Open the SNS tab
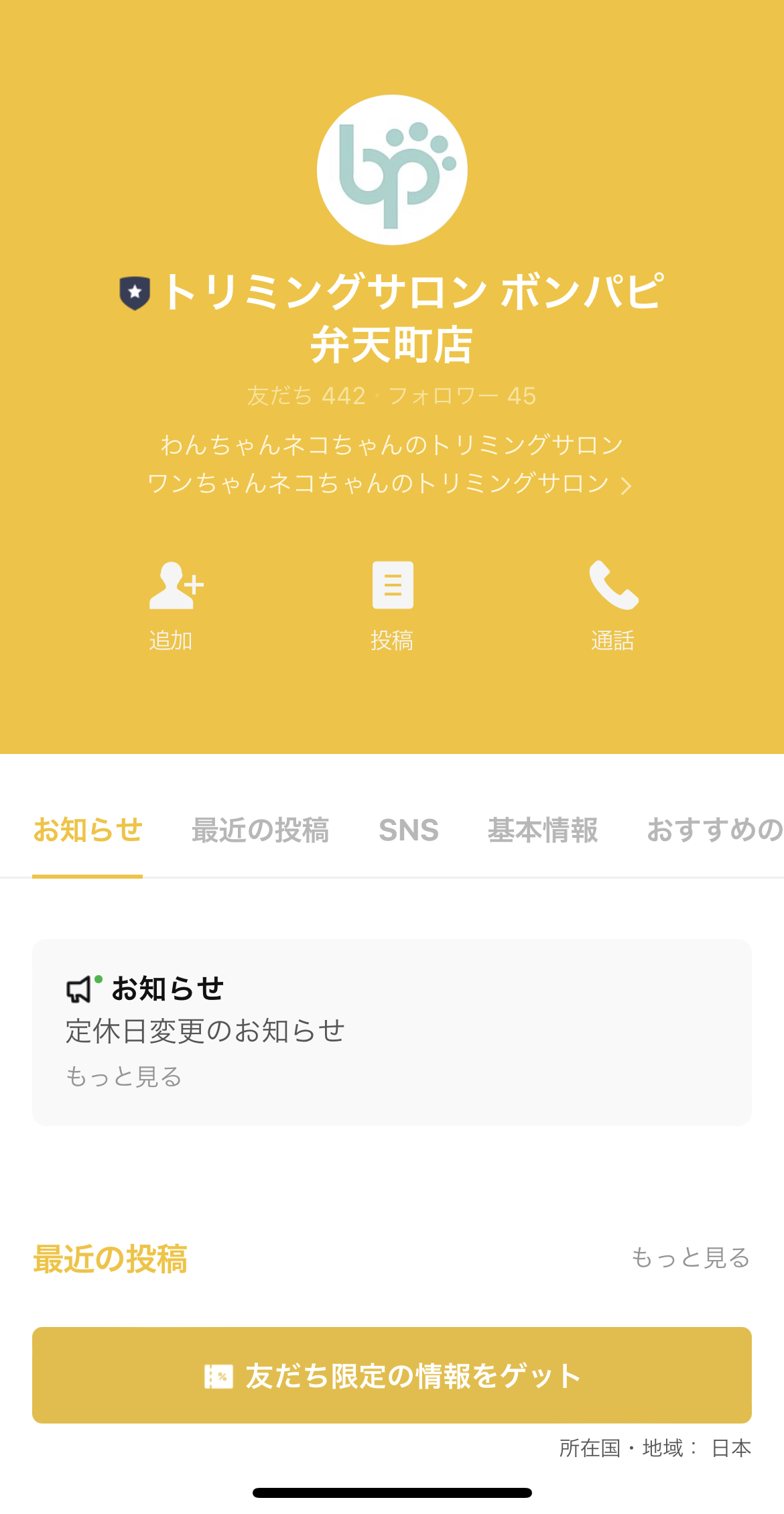This screenshot has width=784, height=1514. click(409, 830)
